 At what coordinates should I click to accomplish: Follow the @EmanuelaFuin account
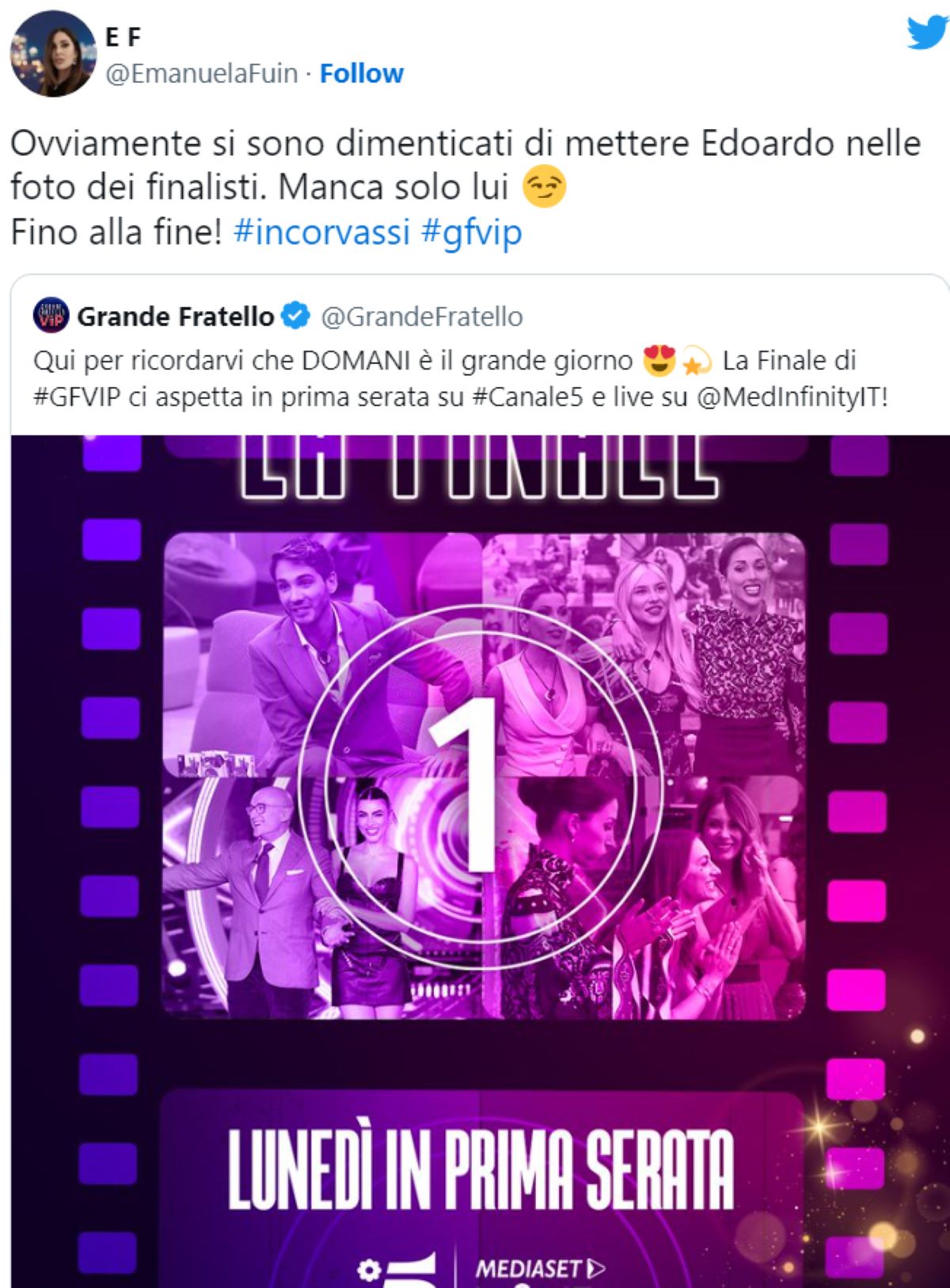tap(361, 74)
